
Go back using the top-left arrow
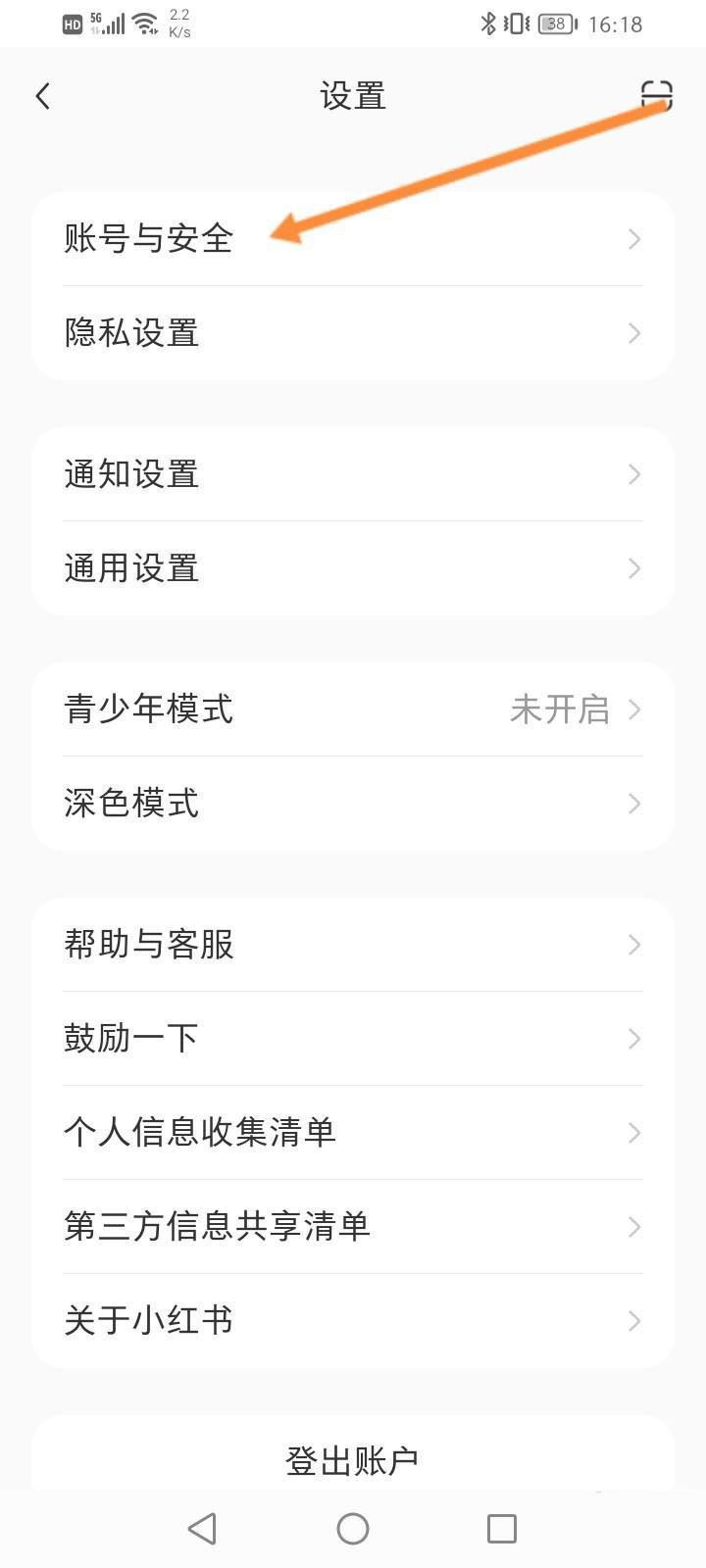[x=42, y=96]
